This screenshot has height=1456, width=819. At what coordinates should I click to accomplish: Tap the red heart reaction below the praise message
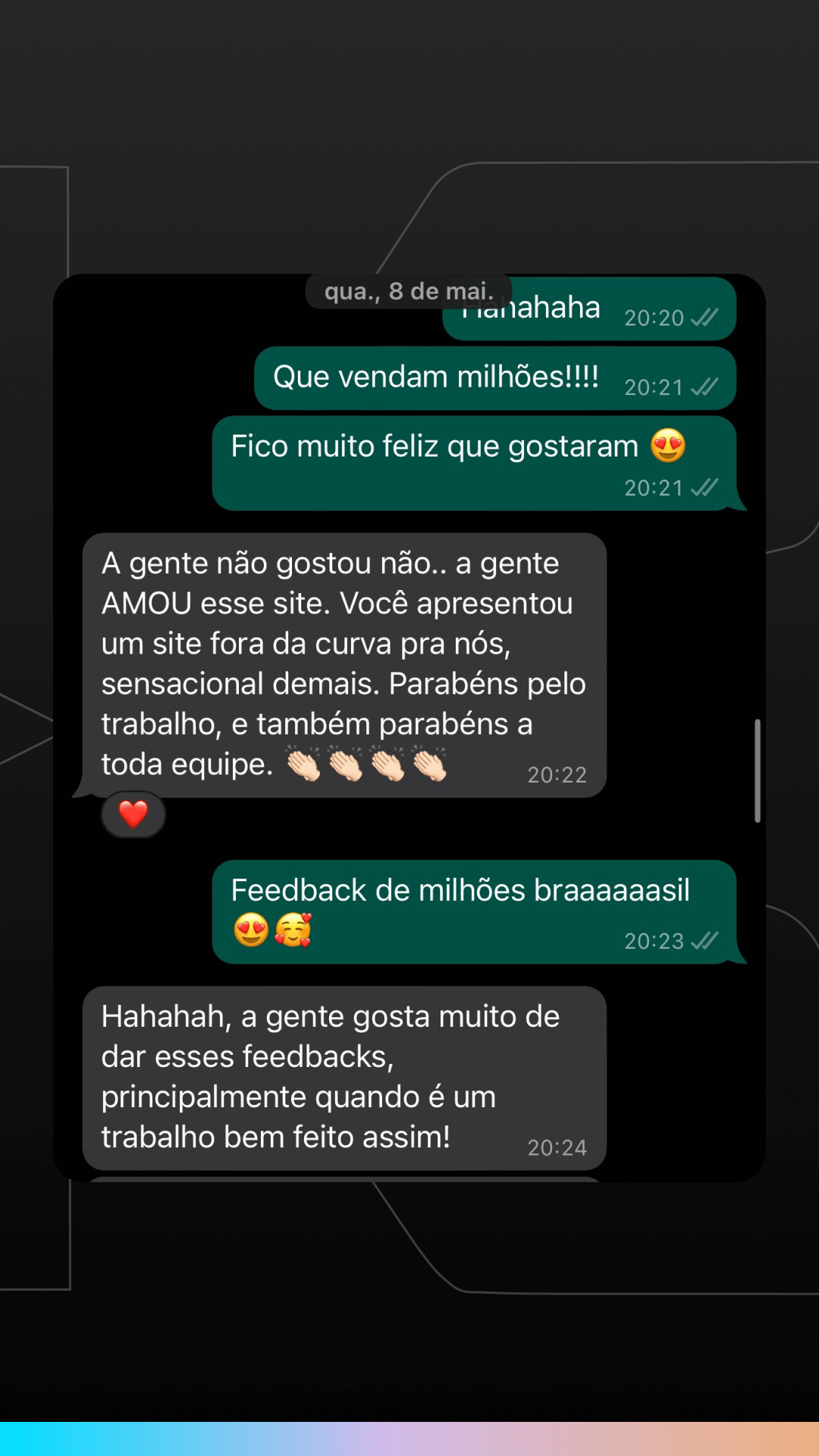[133, 814]
